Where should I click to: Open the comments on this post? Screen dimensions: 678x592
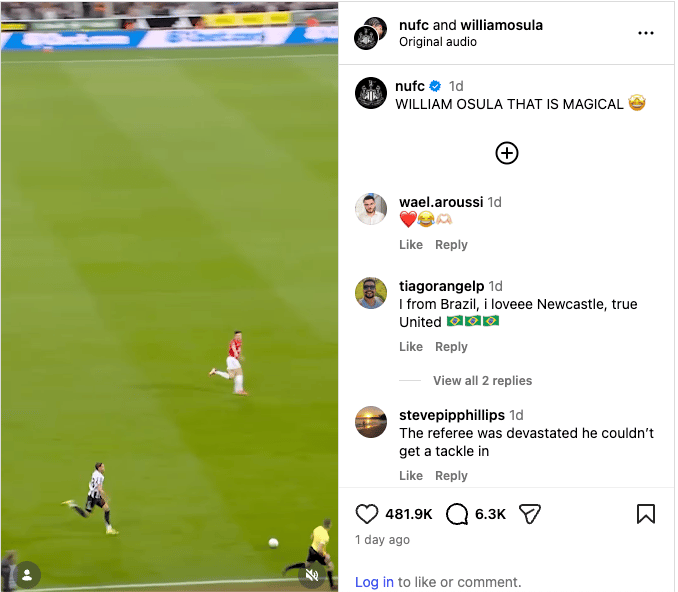click(x=457, y=514)
